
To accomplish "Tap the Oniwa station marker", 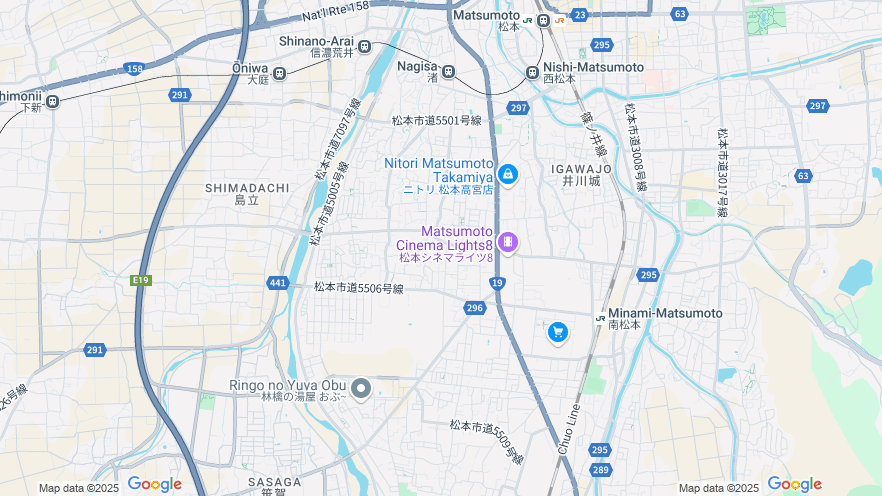I will tap(279, 72).
